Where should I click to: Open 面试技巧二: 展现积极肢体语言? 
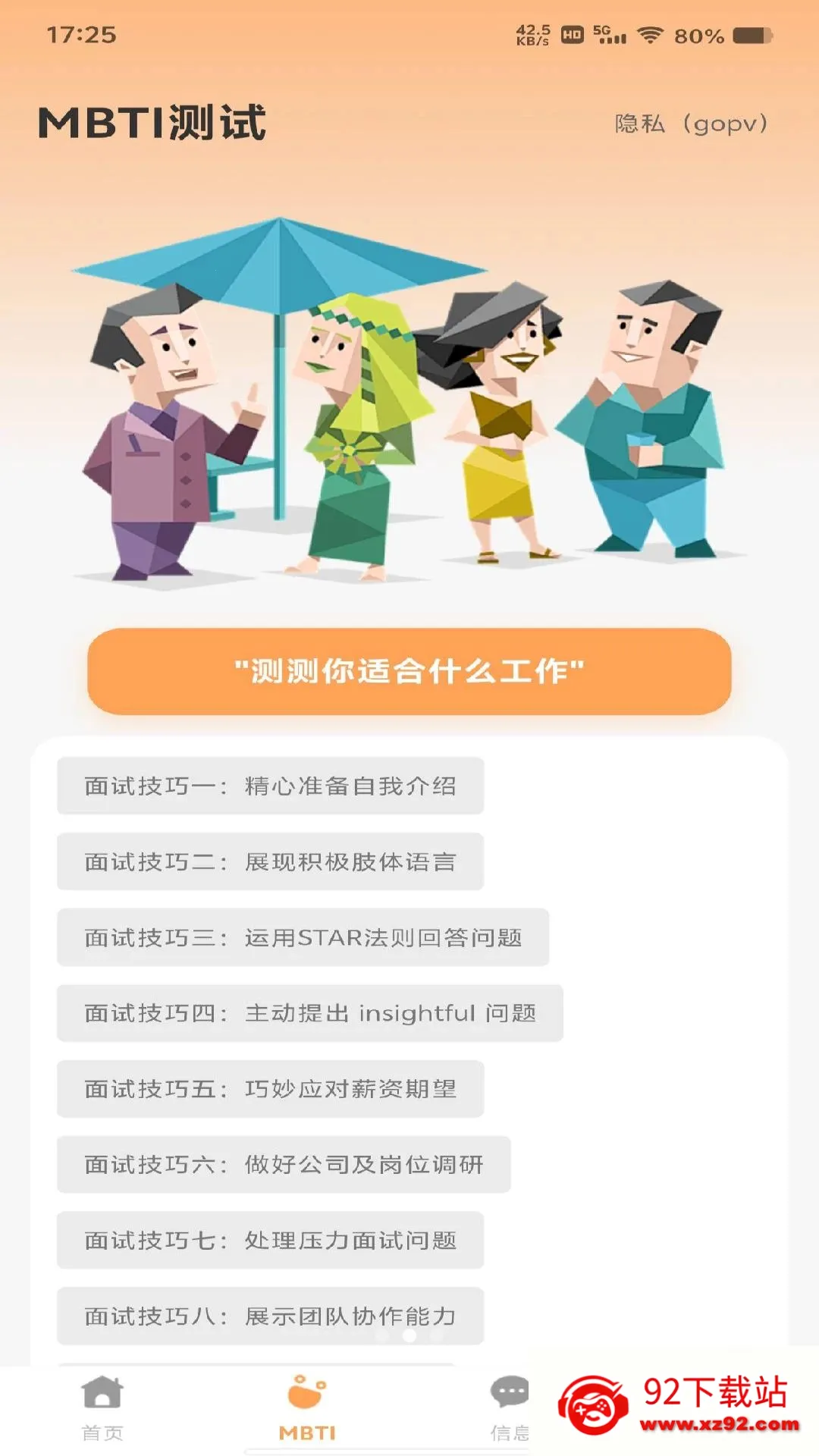(x=270, y=861)
